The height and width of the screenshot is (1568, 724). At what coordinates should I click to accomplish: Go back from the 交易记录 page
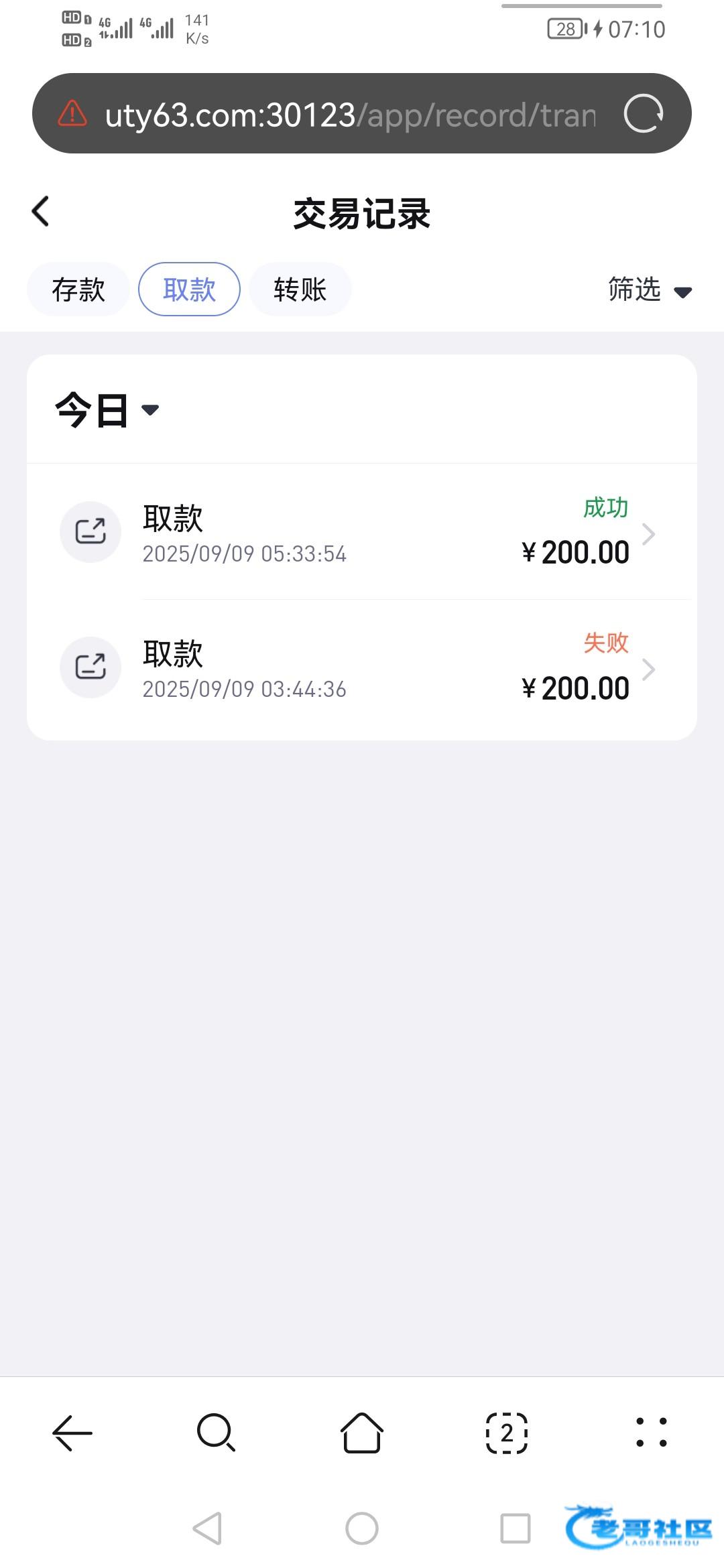[x=41, y=212]
